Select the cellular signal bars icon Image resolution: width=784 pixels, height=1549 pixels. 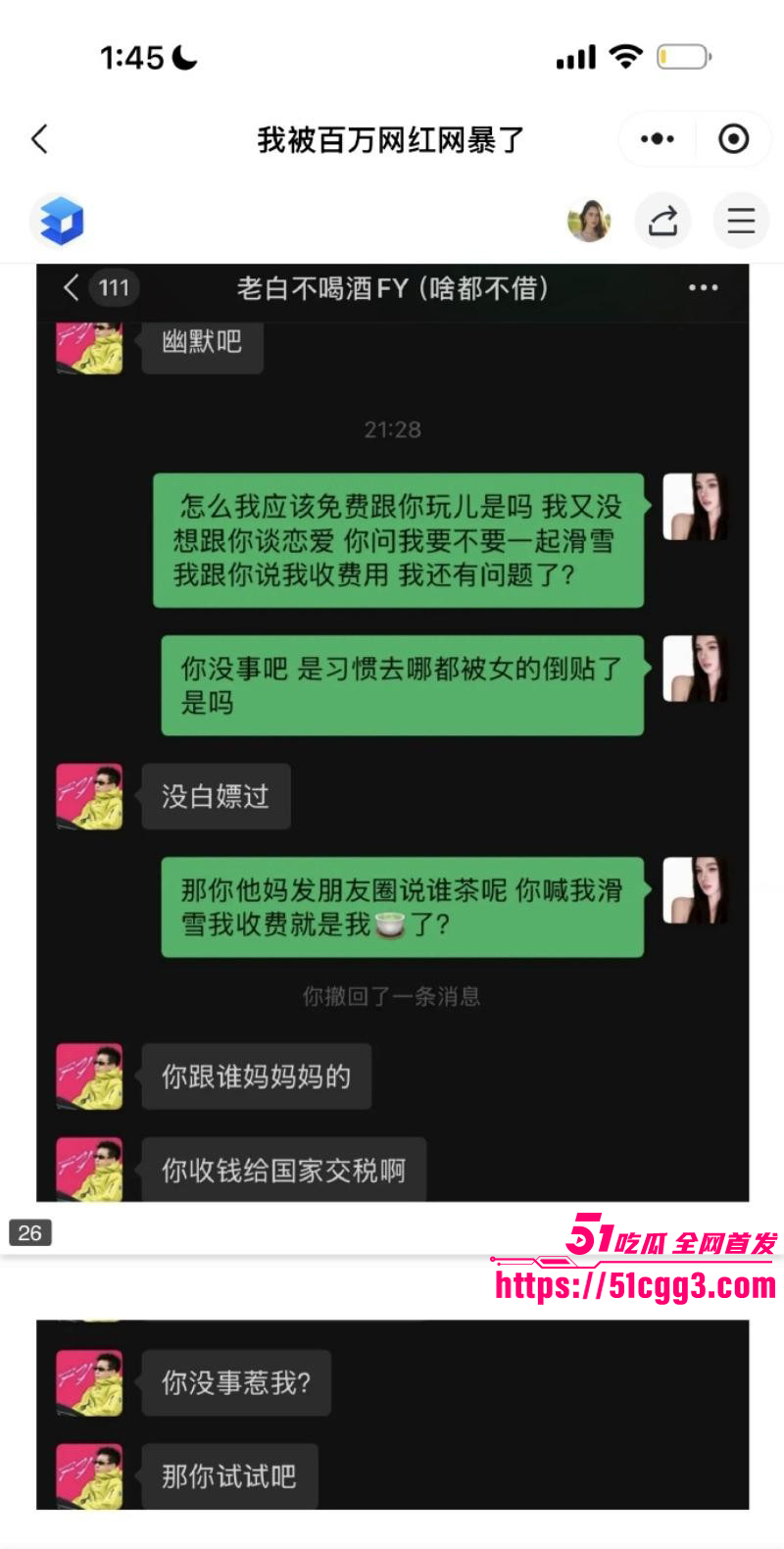point(576,57)
